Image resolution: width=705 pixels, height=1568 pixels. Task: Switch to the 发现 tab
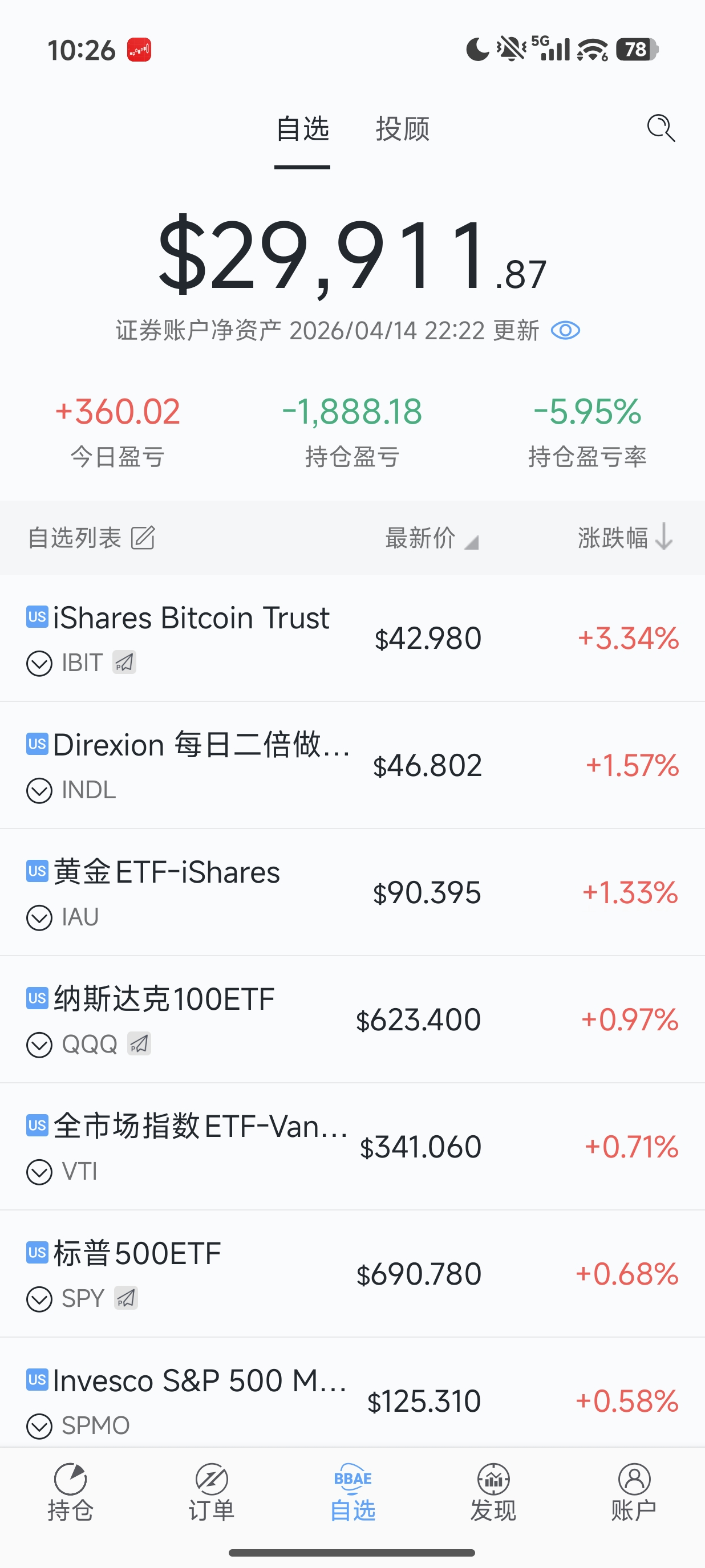(x=493, y=1492)
